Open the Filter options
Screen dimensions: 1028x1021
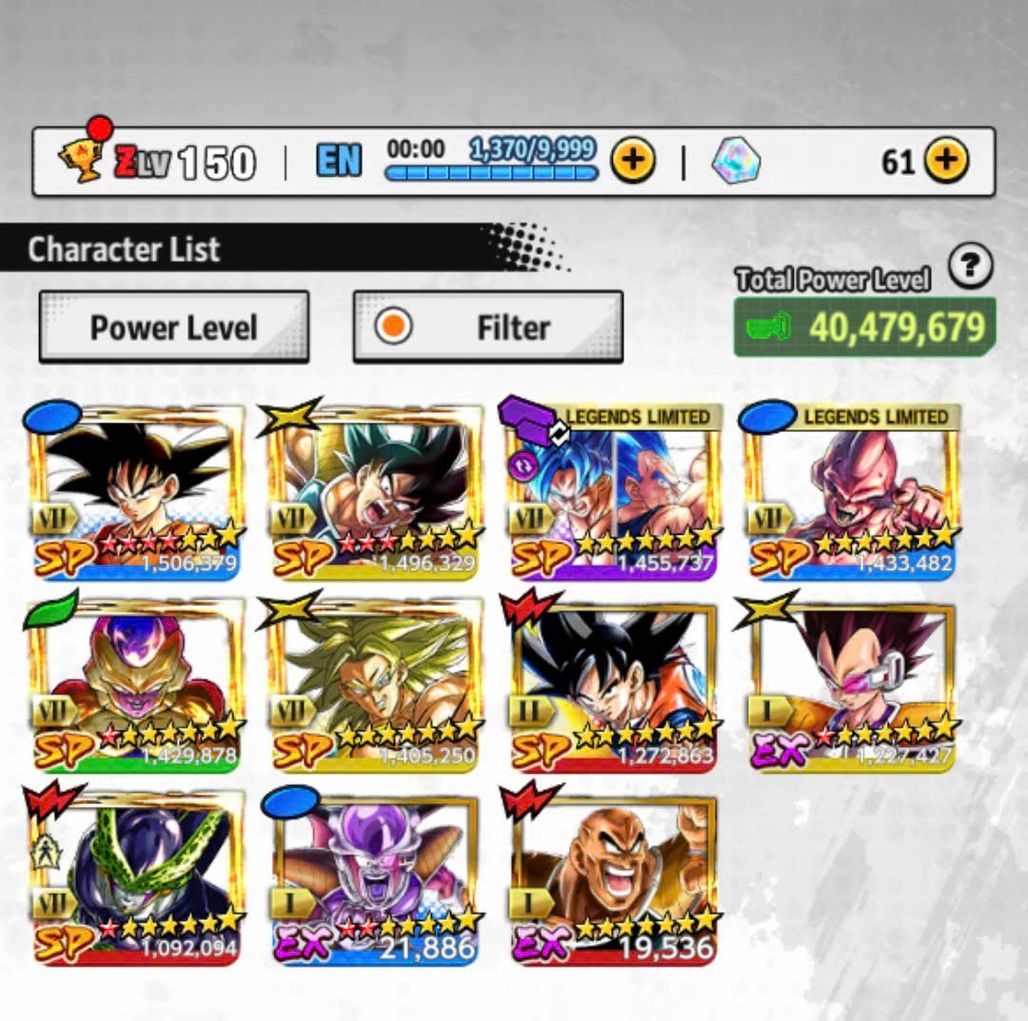(488, 327)
